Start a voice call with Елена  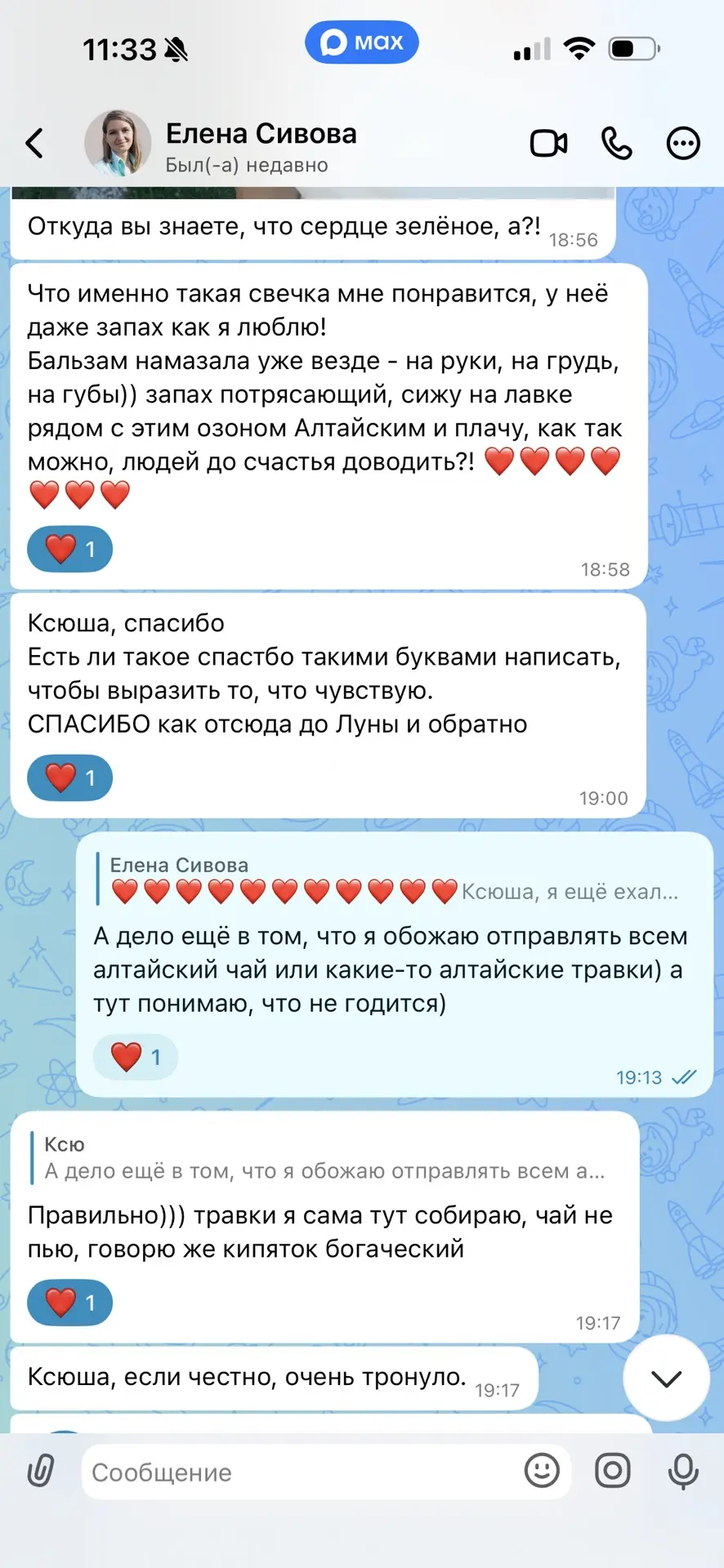point(617,144)
